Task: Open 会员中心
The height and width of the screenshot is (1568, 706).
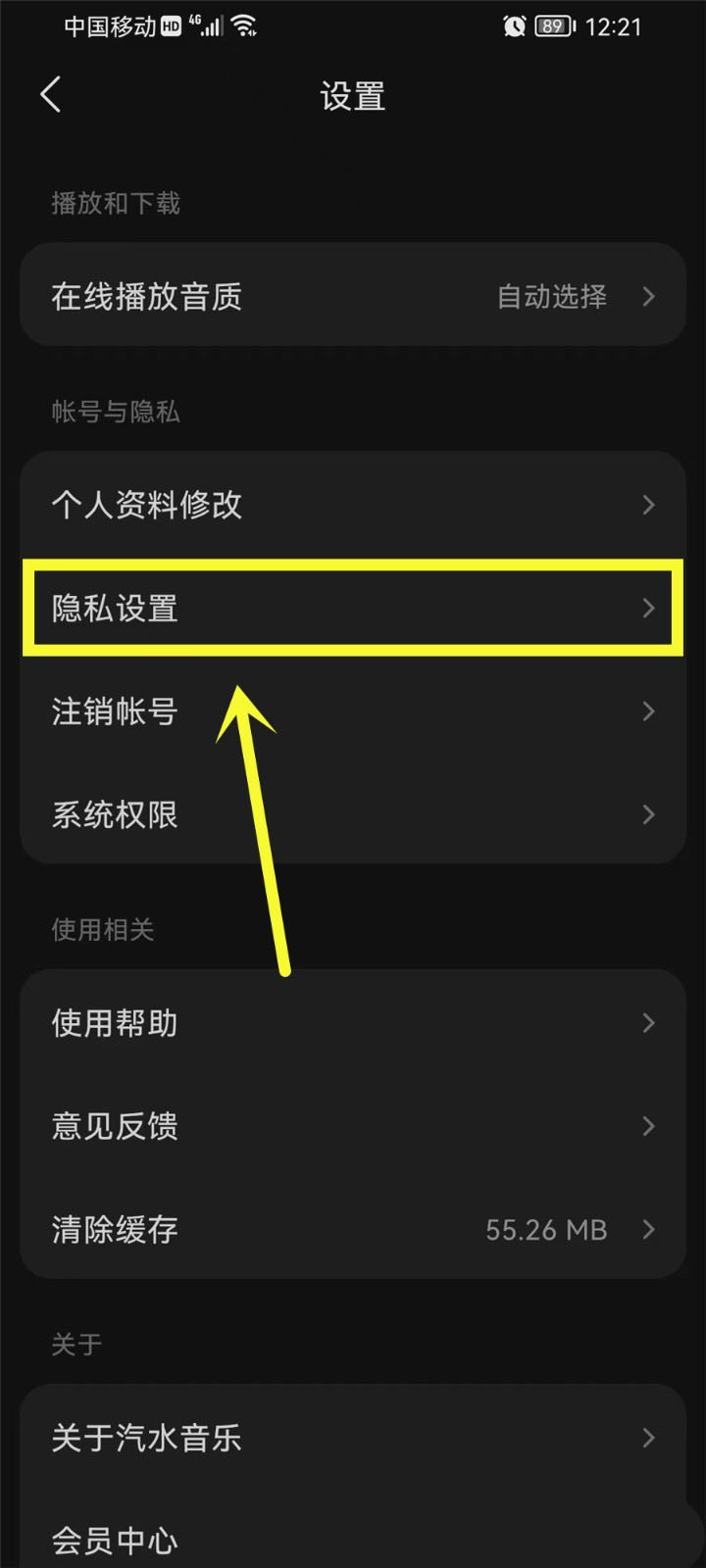Action: pyautogui.click(x=353, y=1539)
